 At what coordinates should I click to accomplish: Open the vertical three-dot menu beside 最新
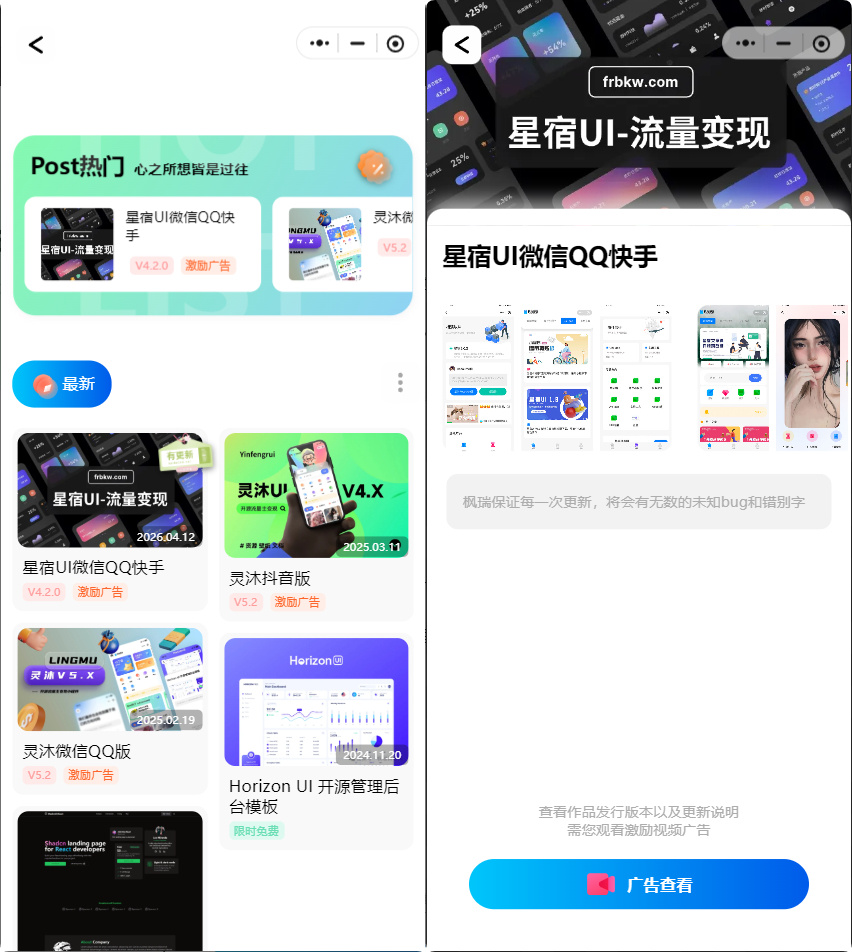(400, 383)
